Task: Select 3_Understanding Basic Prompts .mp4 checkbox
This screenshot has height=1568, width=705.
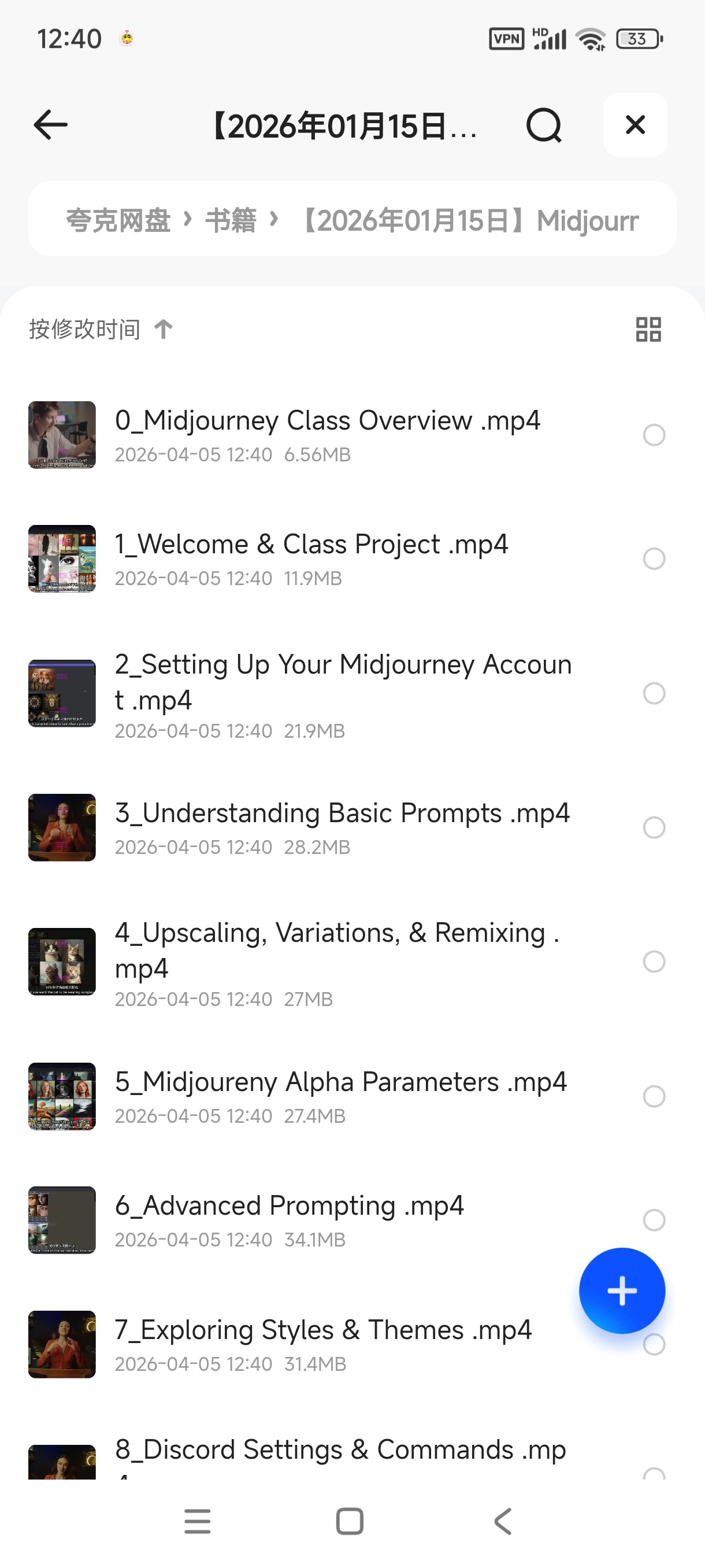Action: click(654, 828)
